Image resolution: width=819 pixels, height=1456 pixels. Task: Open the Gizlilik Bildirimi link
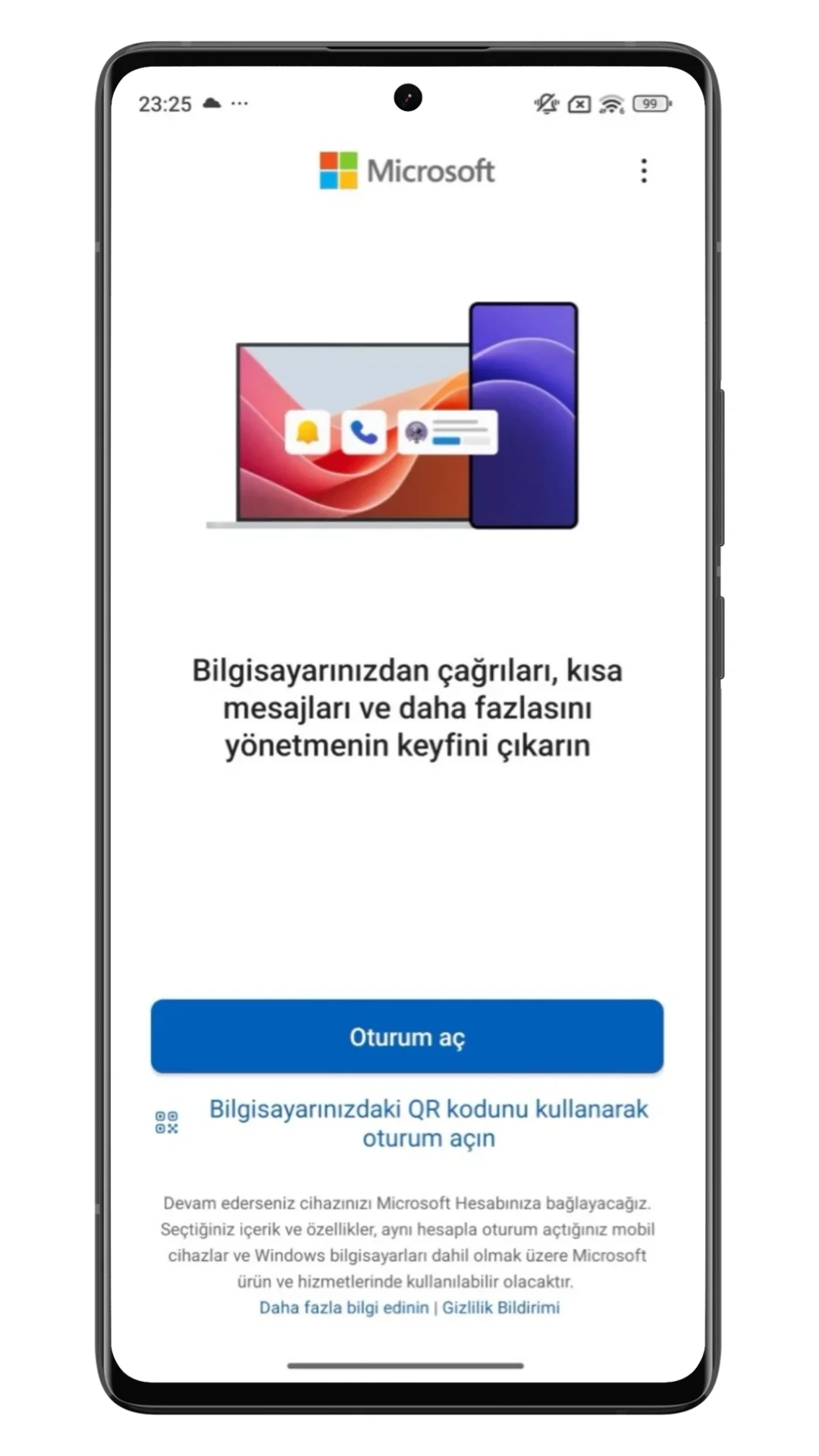coord(501,1308)
